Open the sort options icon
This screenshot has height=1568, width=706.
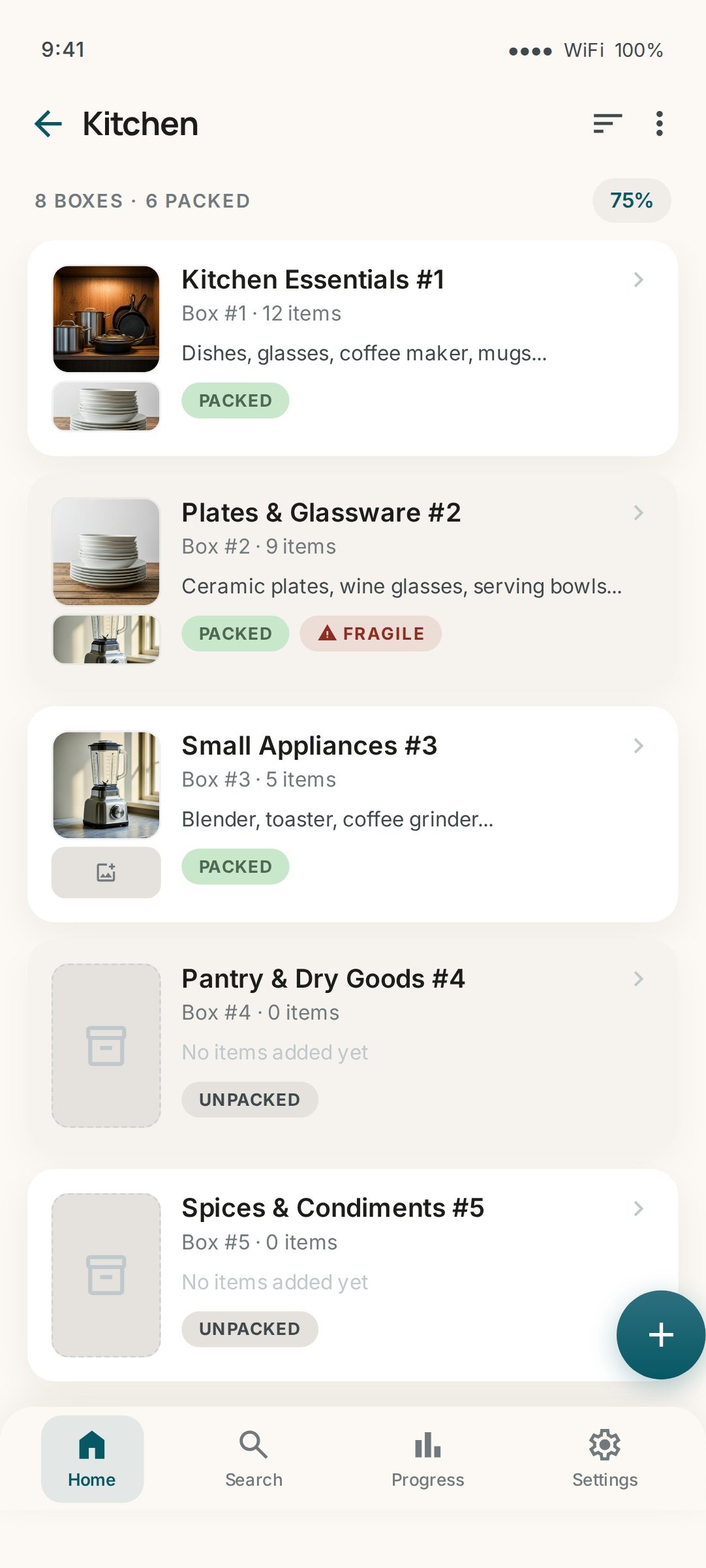tap(607, 123)
